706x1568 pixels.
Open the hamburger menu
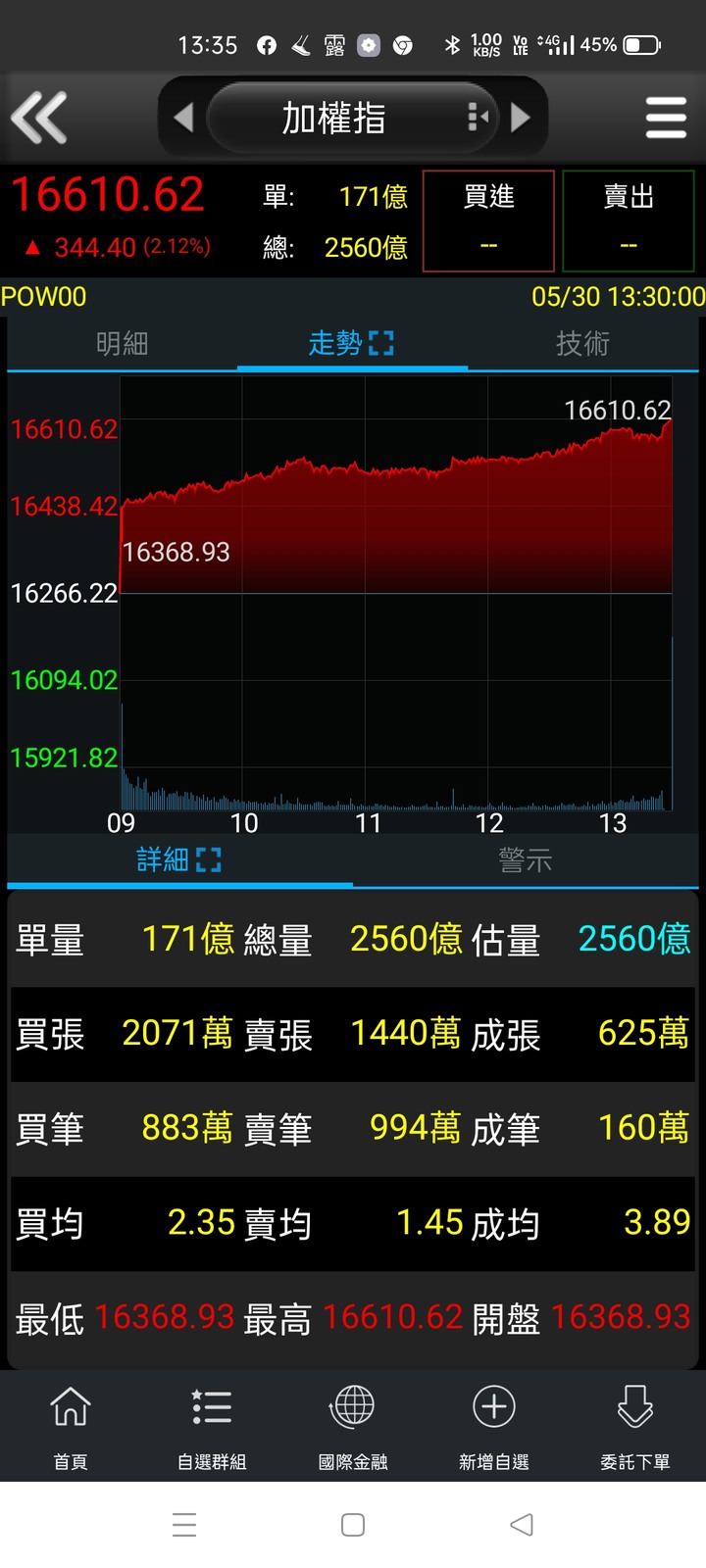[x=666, y=118]
